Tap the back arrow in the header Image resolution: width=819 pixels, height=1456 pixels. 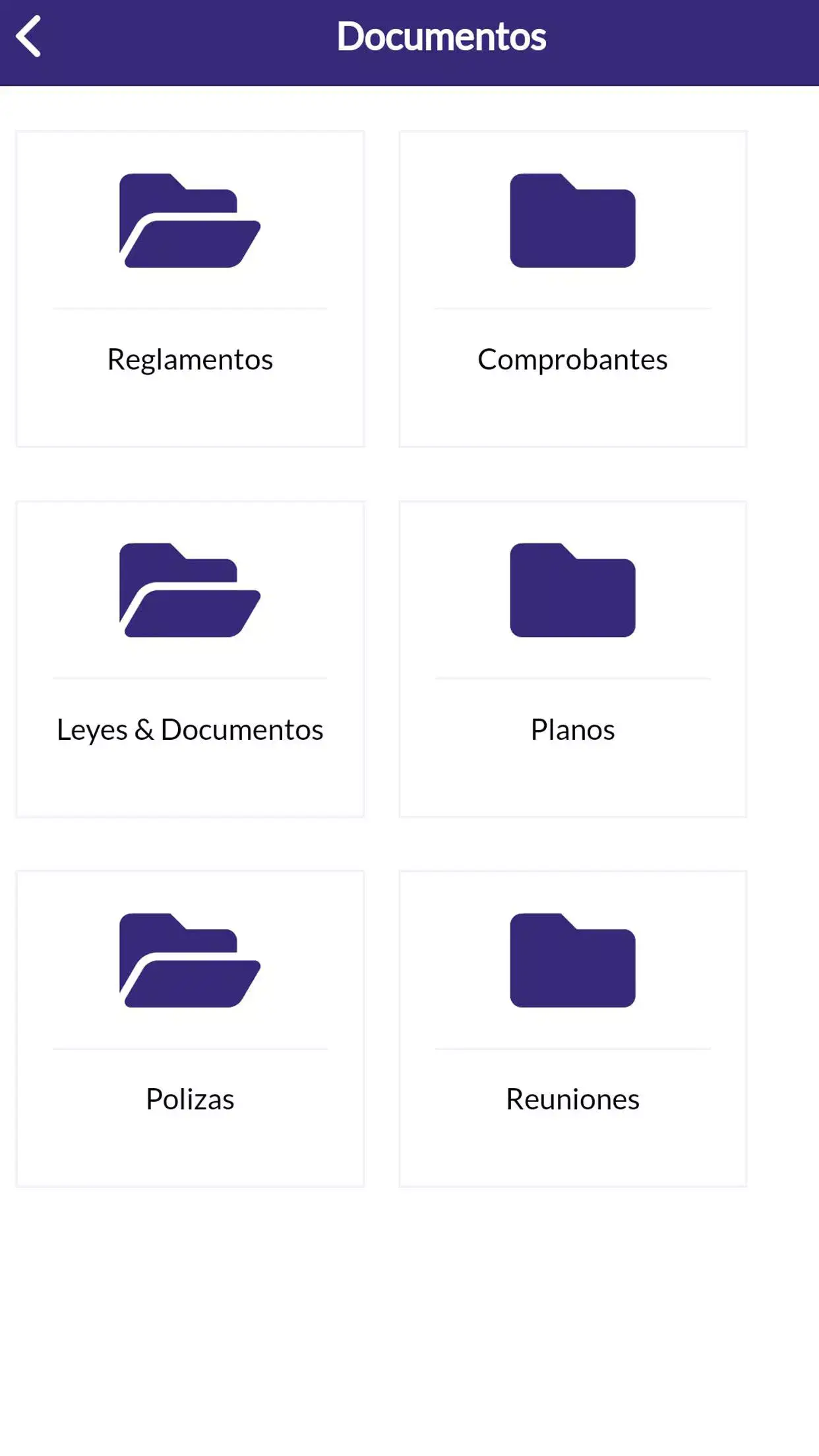click(x=30, y=36)
